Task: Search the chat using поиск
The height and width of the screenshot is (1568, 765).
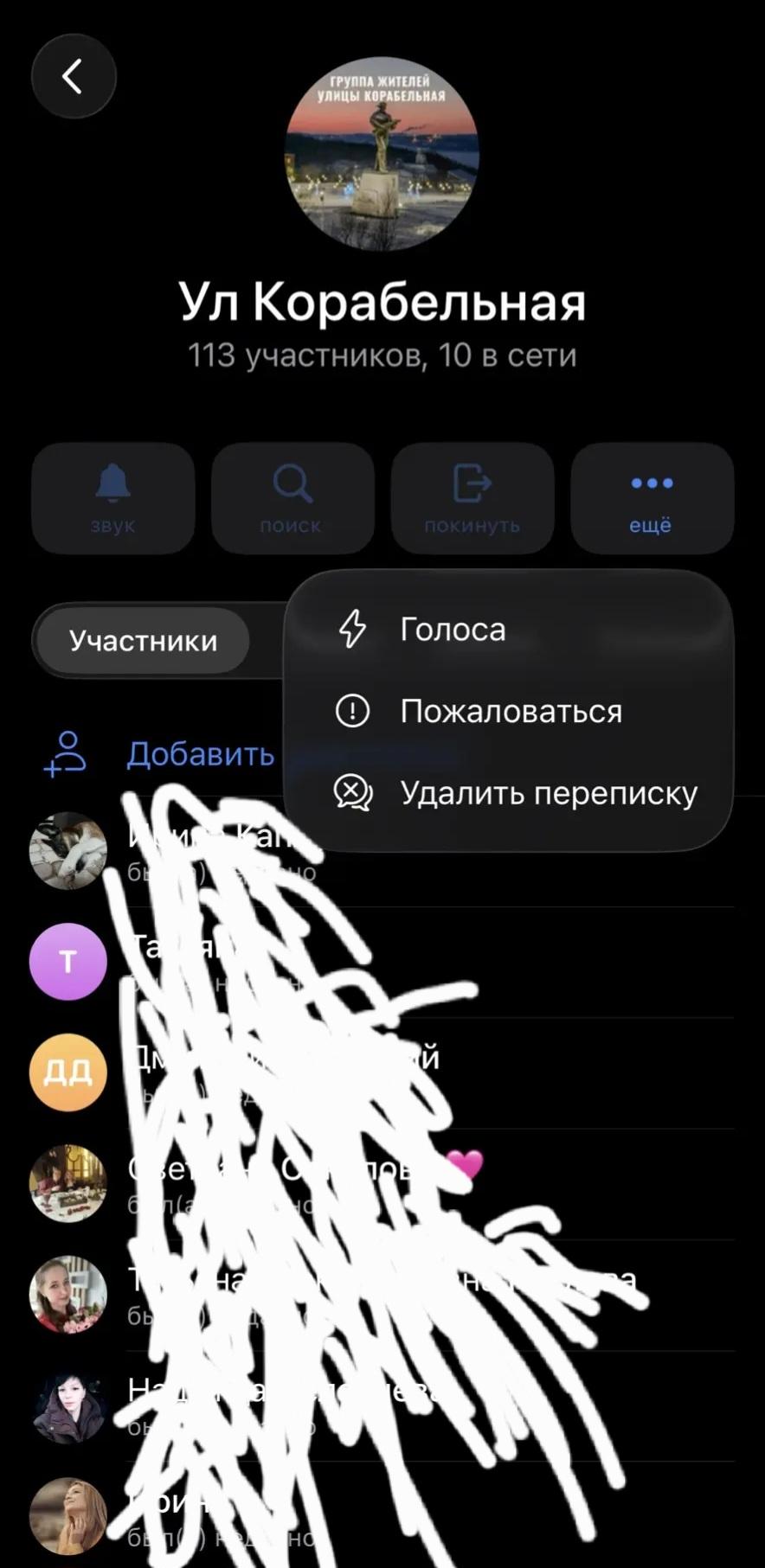Action: (x=292, y=497)
